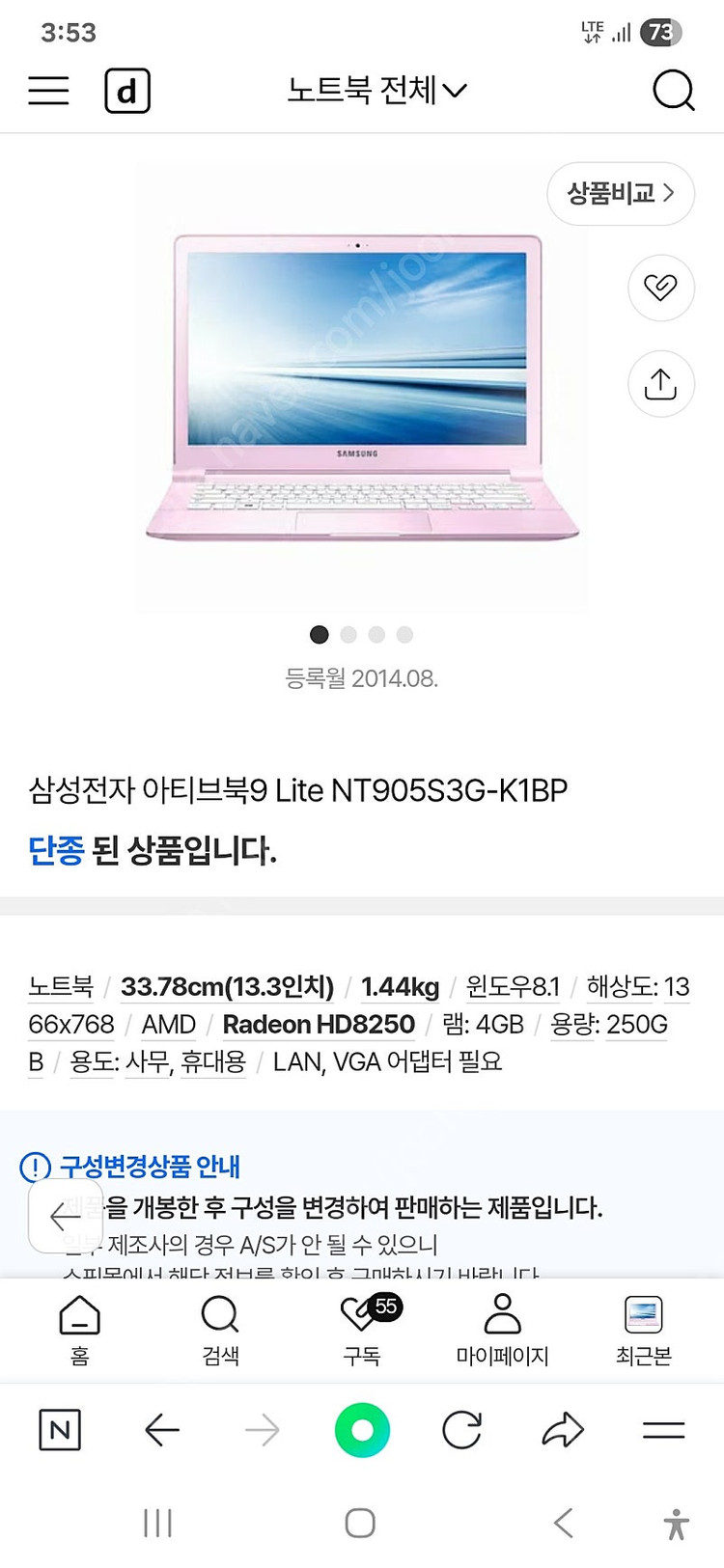Tap the 상품비교 button

[620, 193]
